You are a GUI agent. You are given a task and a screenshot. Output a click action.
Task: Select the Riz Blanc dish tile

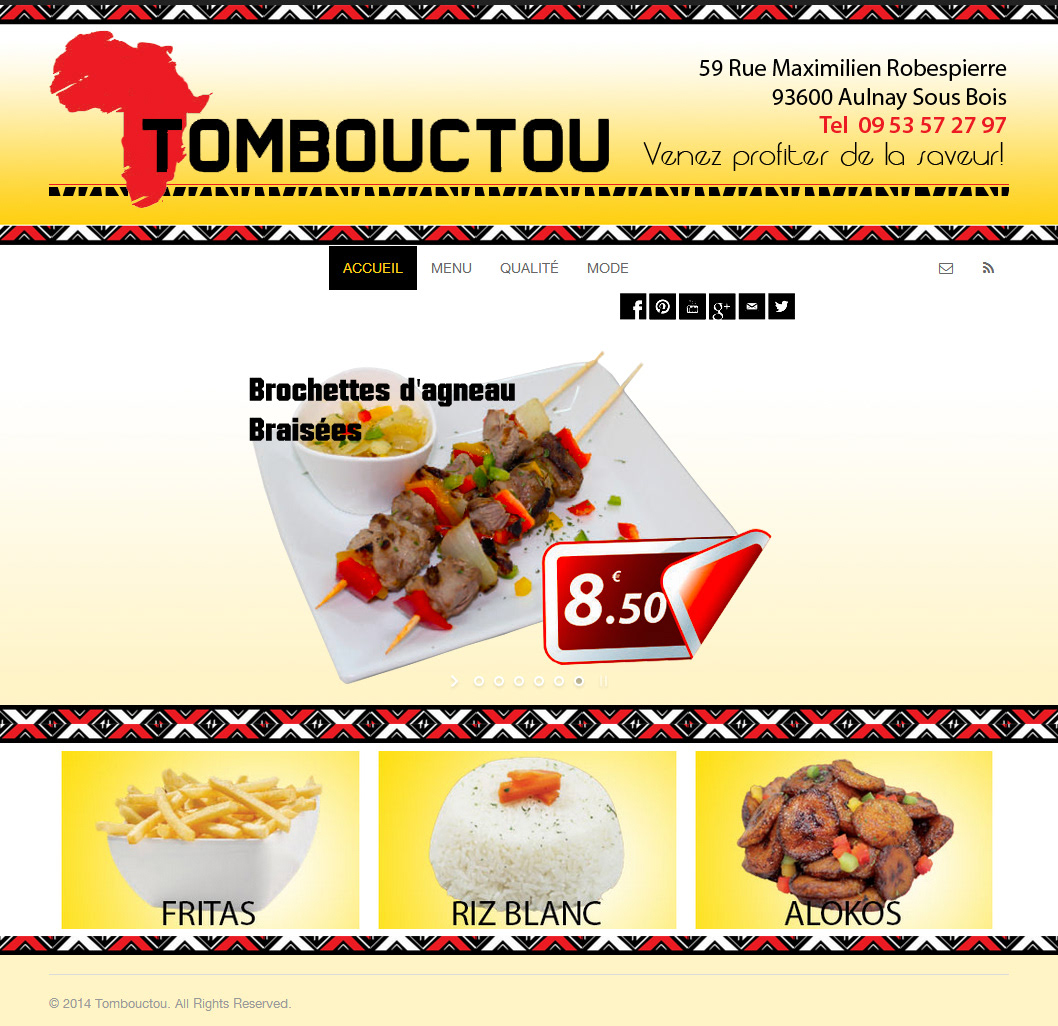click(x=527, y=840)
